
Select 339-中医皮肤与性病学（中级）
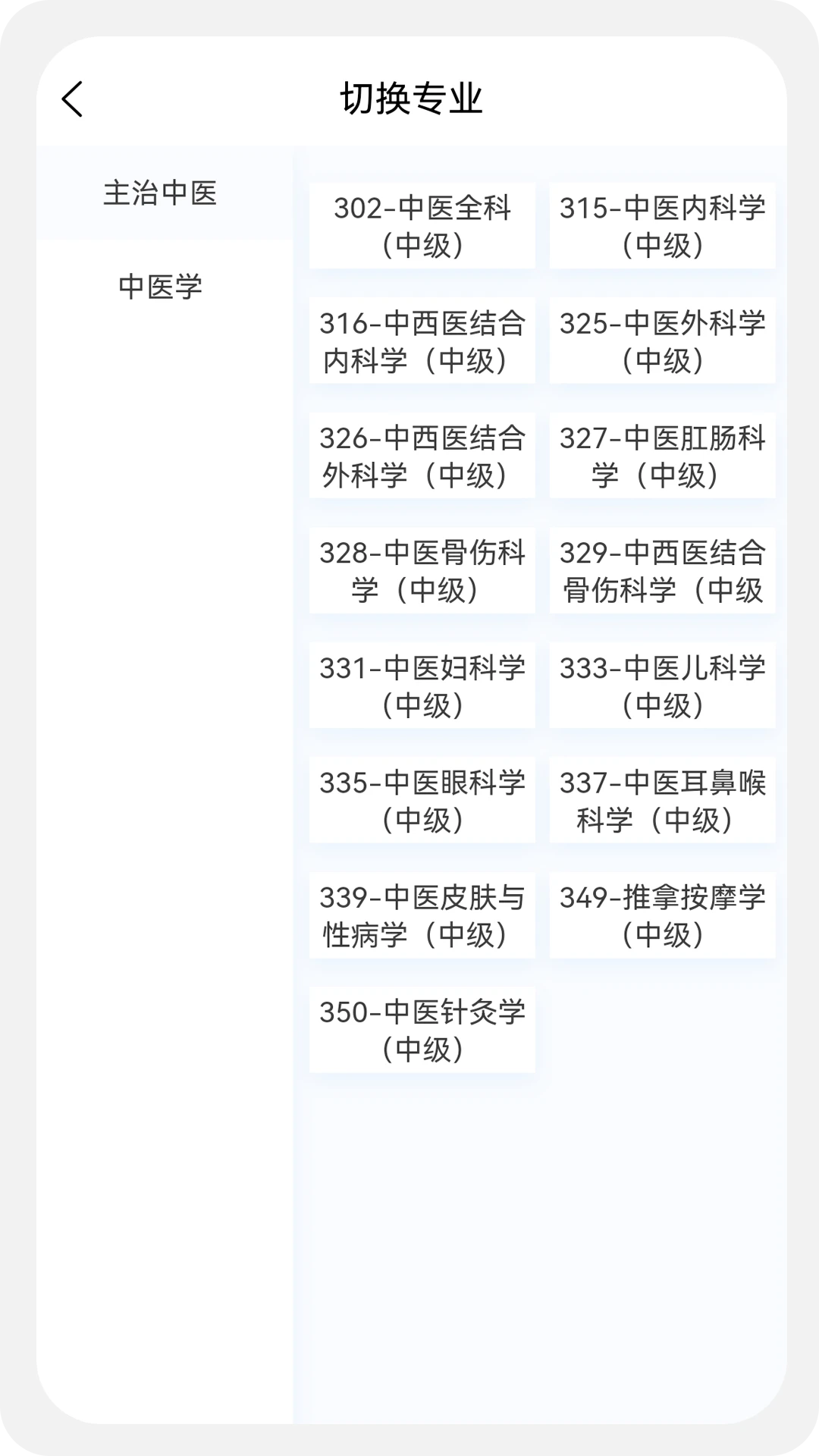tap(421, 915)
